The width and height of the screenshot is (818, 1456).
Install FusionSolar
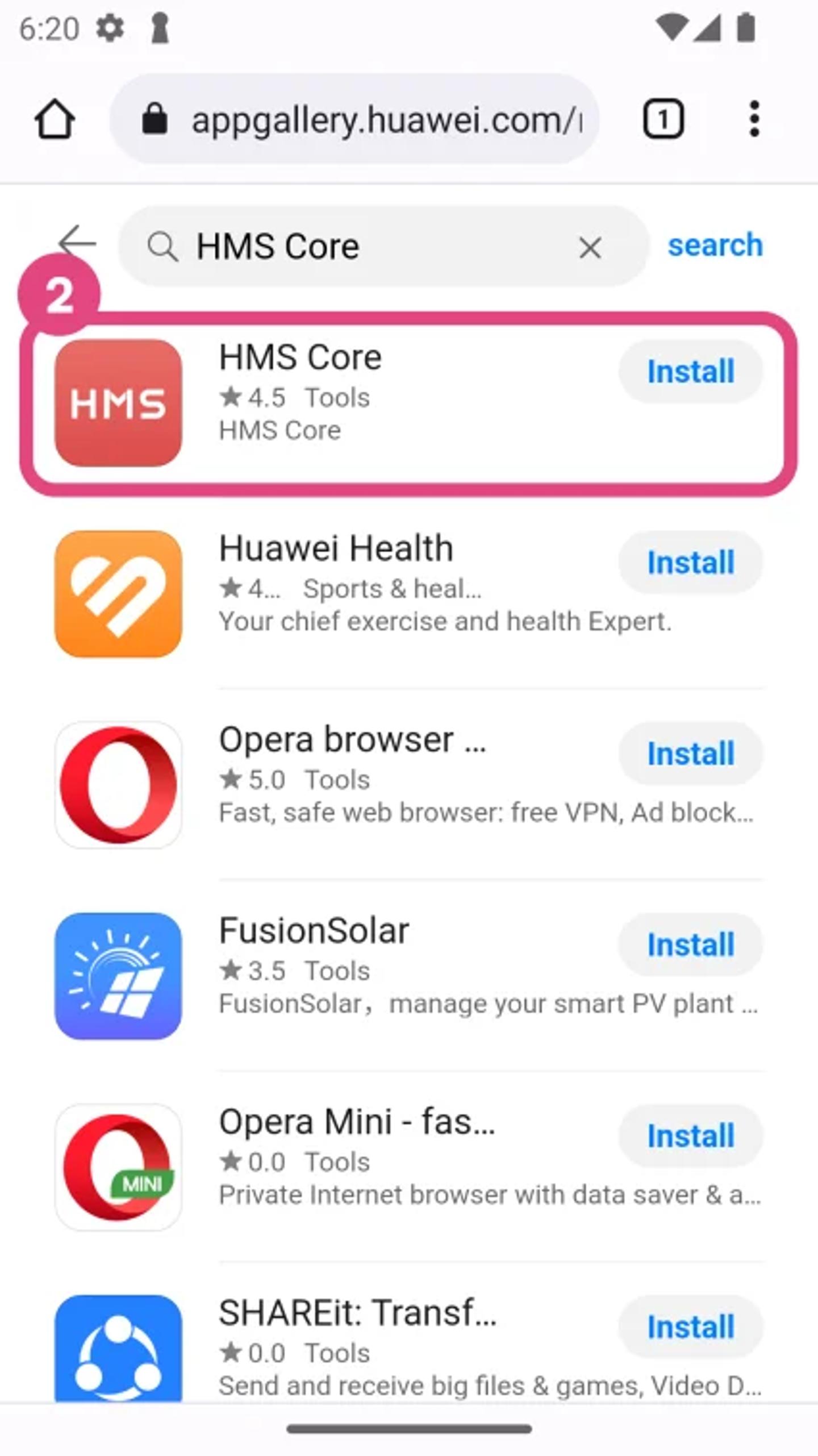(x=690, y=945)
